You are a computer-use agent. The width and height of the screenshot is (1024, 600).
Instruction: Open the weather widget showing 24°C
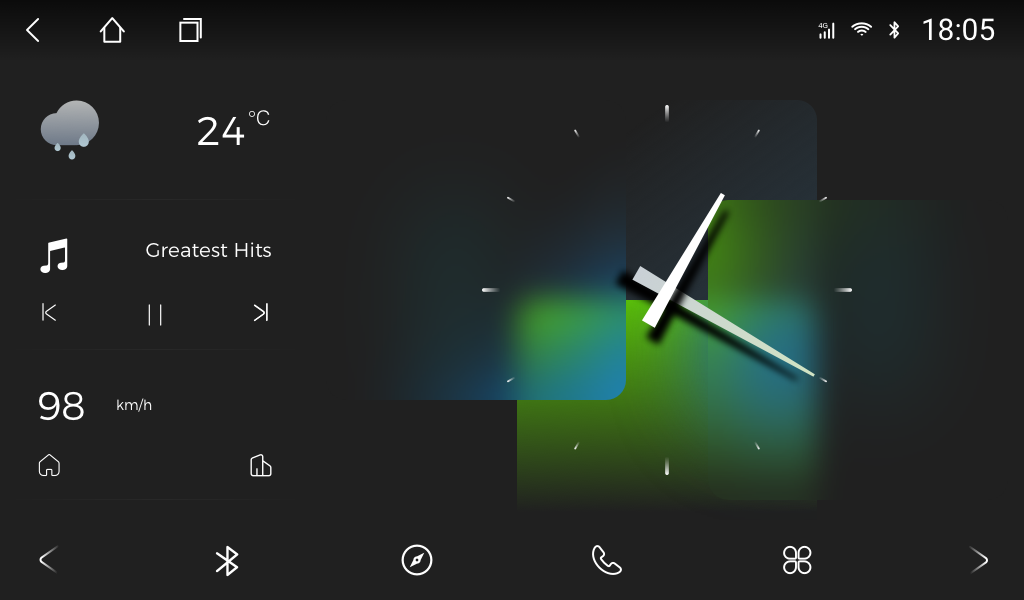tap(155, 131)
